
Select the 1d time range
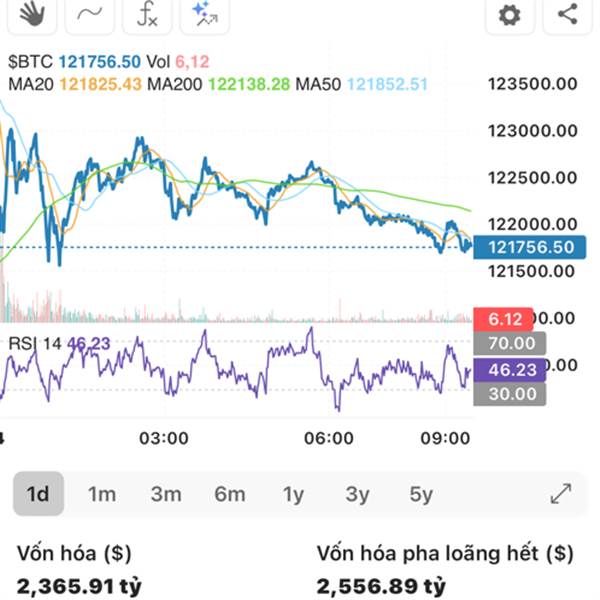pyautogui.click(x=38, y=494)
